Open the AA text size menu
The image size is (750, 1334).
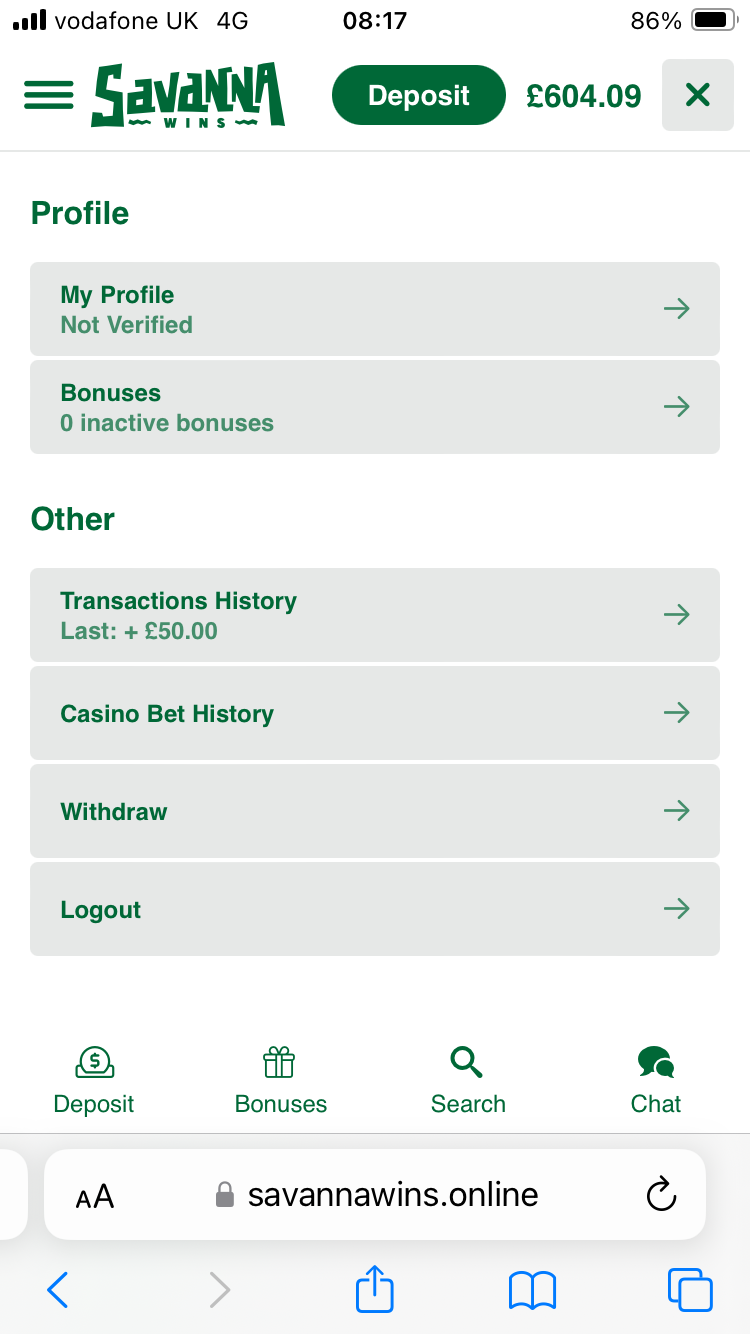click(x=95, y=1196)
